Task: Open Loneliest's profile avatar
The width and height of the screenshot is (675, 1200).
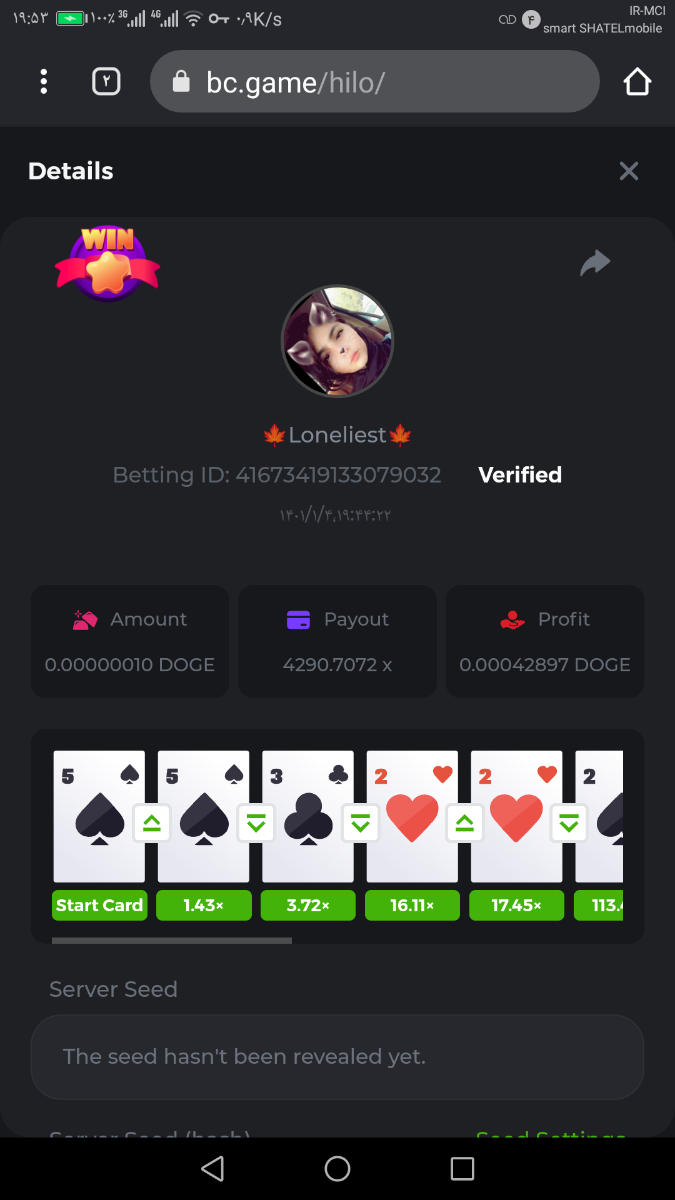Action: coord(337,341)
